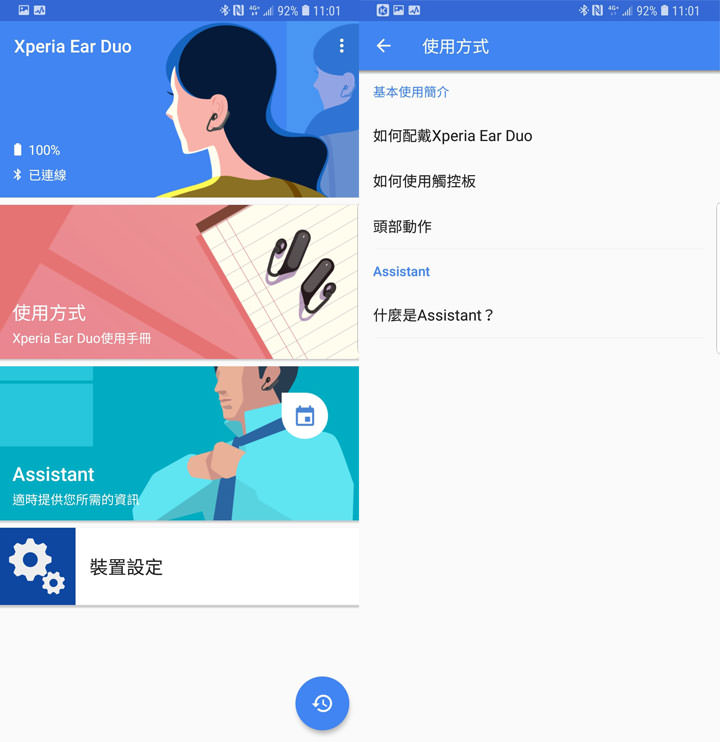Open 如何使用觸控板 touchpad guide

coord(425,181)
